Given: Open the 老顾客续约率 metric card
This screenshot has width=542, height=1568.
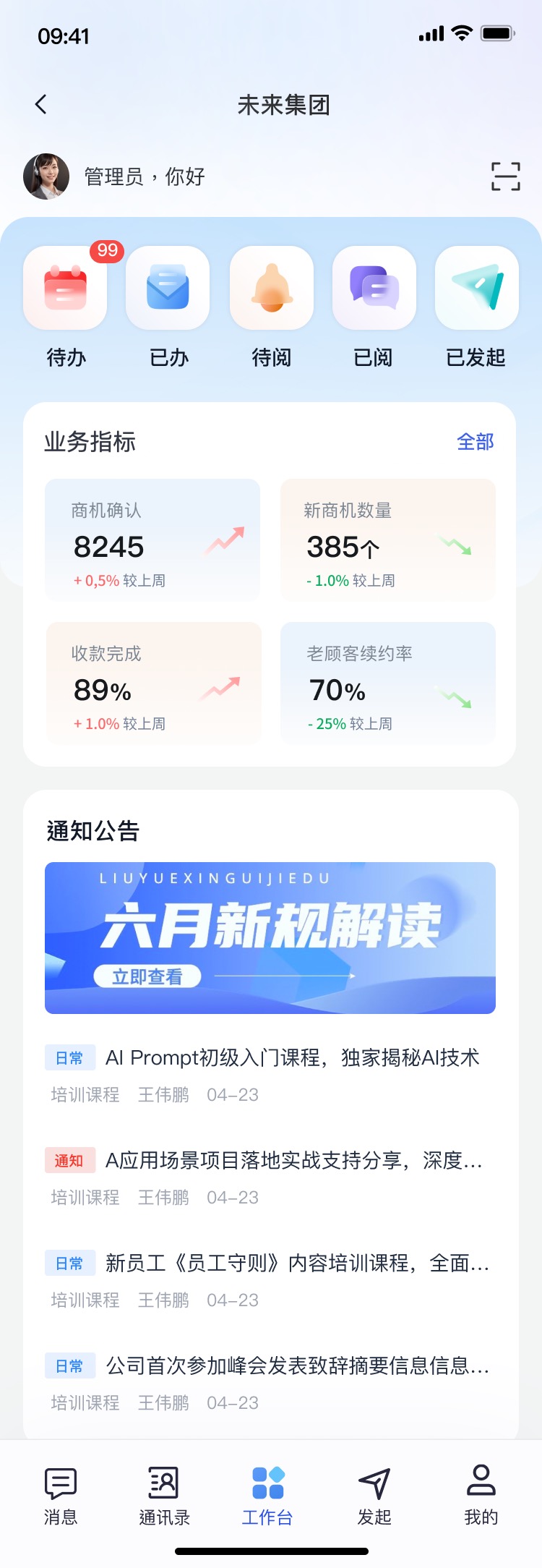Looking at the screenshot, I should coord(387,683).
